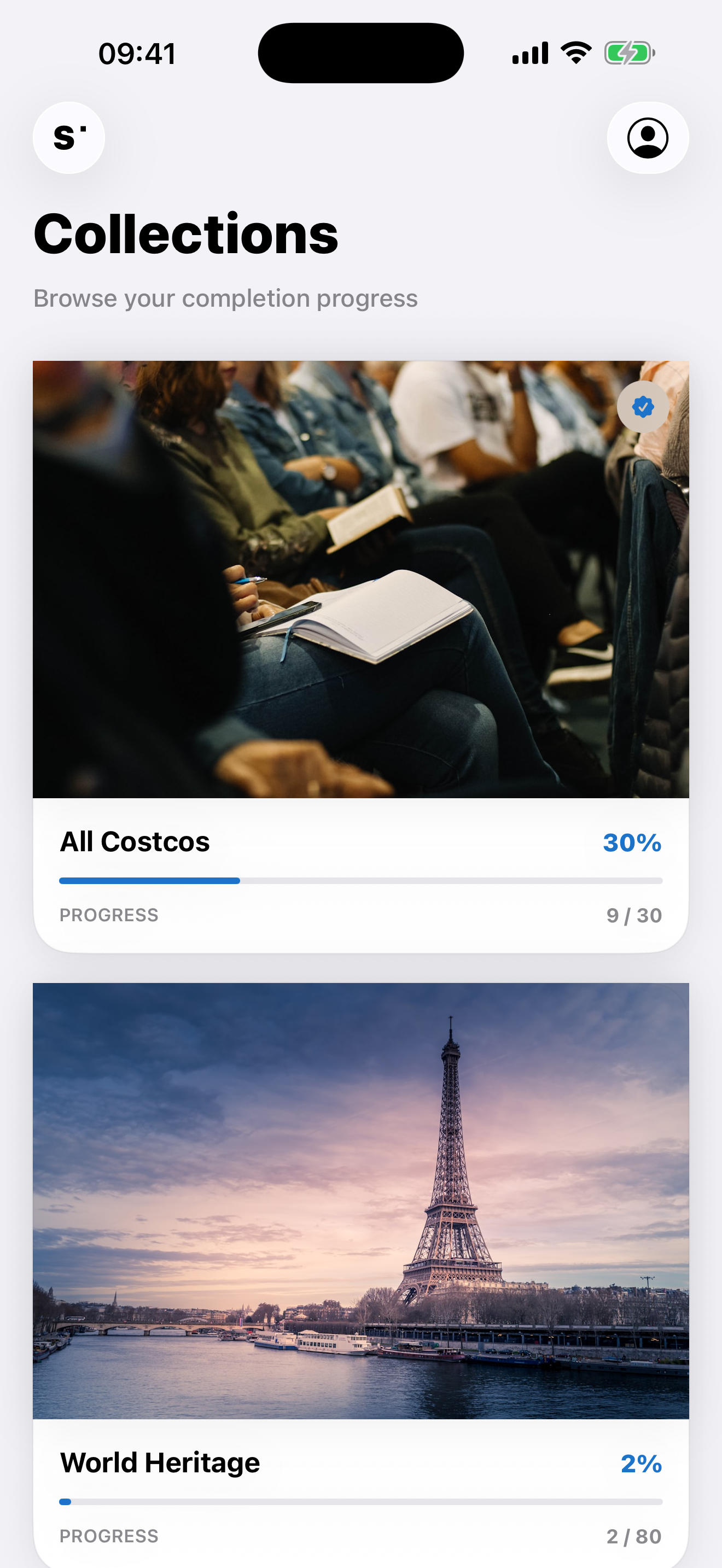Tap the verified badge on All Costcos
This screenshot has height=1568, width=722.
643,407
